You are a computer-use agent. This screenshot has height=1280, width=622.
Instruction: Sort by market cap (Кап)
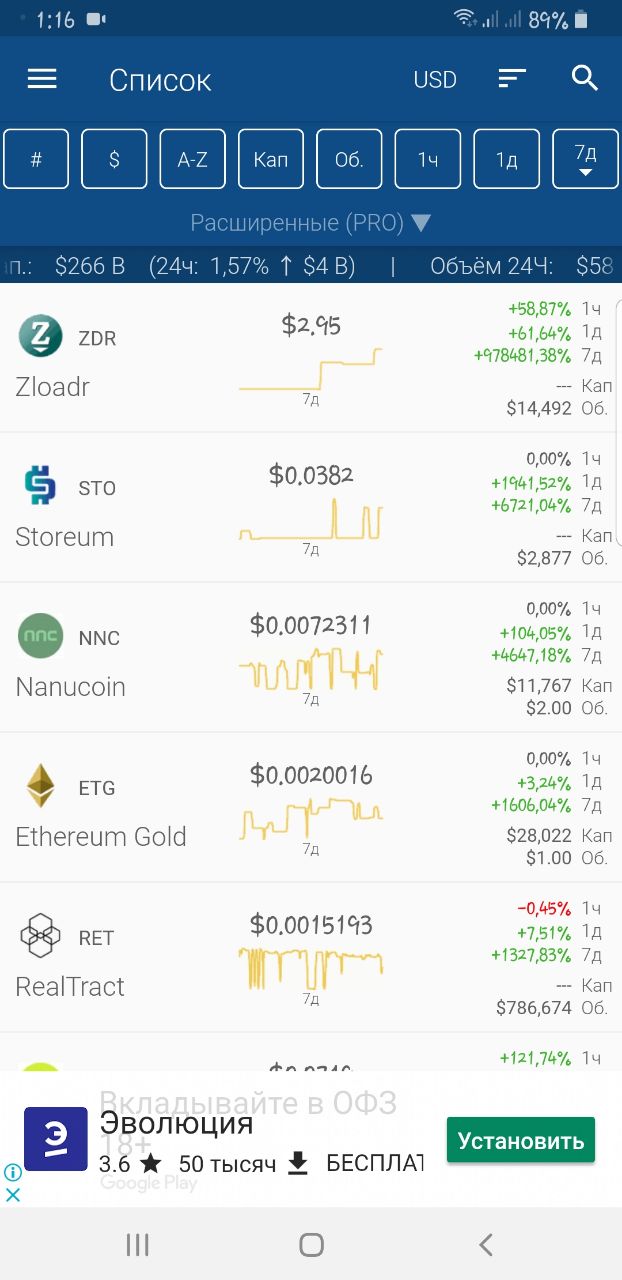(x=271, y=159)
